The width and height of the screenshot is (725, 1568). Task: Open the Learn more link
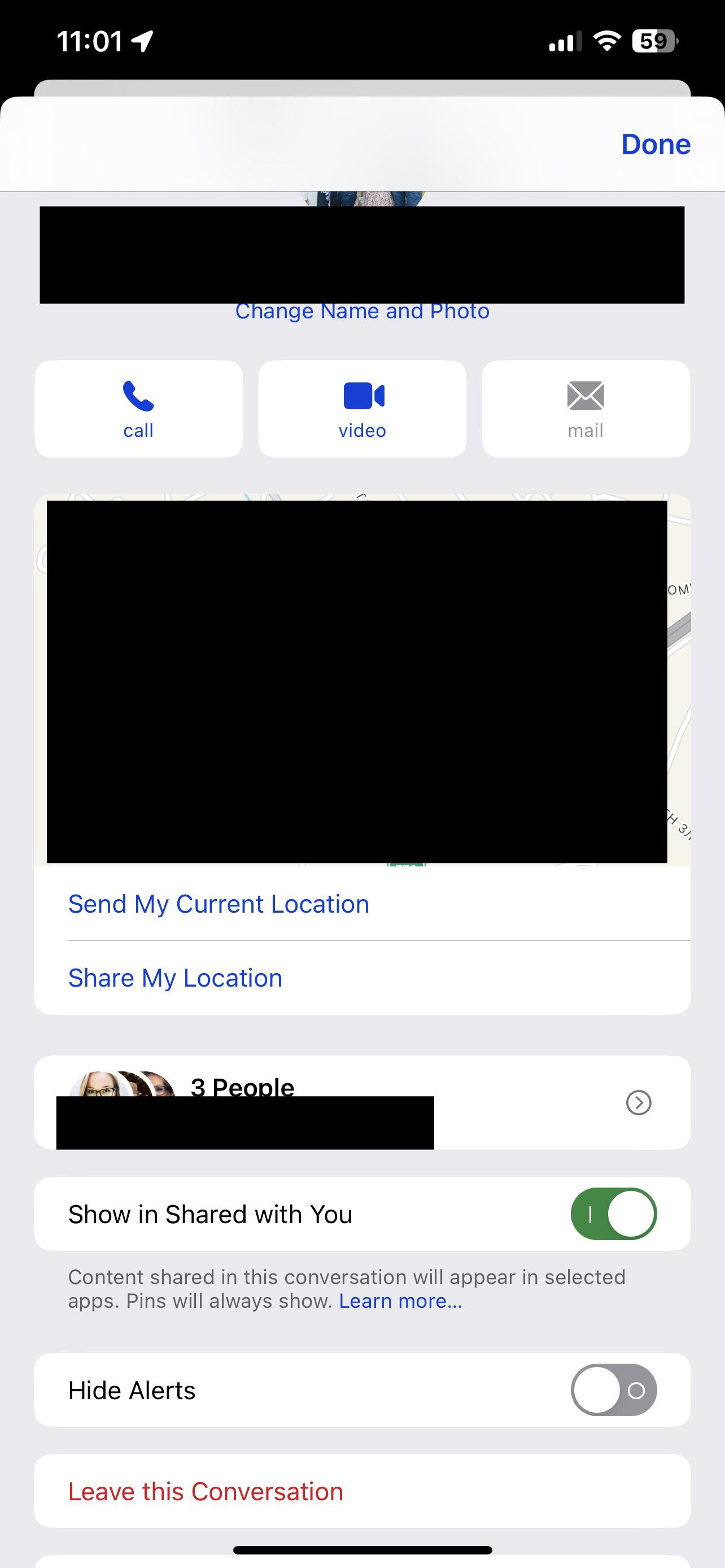pyautogui.click(x=400, y=1301)
